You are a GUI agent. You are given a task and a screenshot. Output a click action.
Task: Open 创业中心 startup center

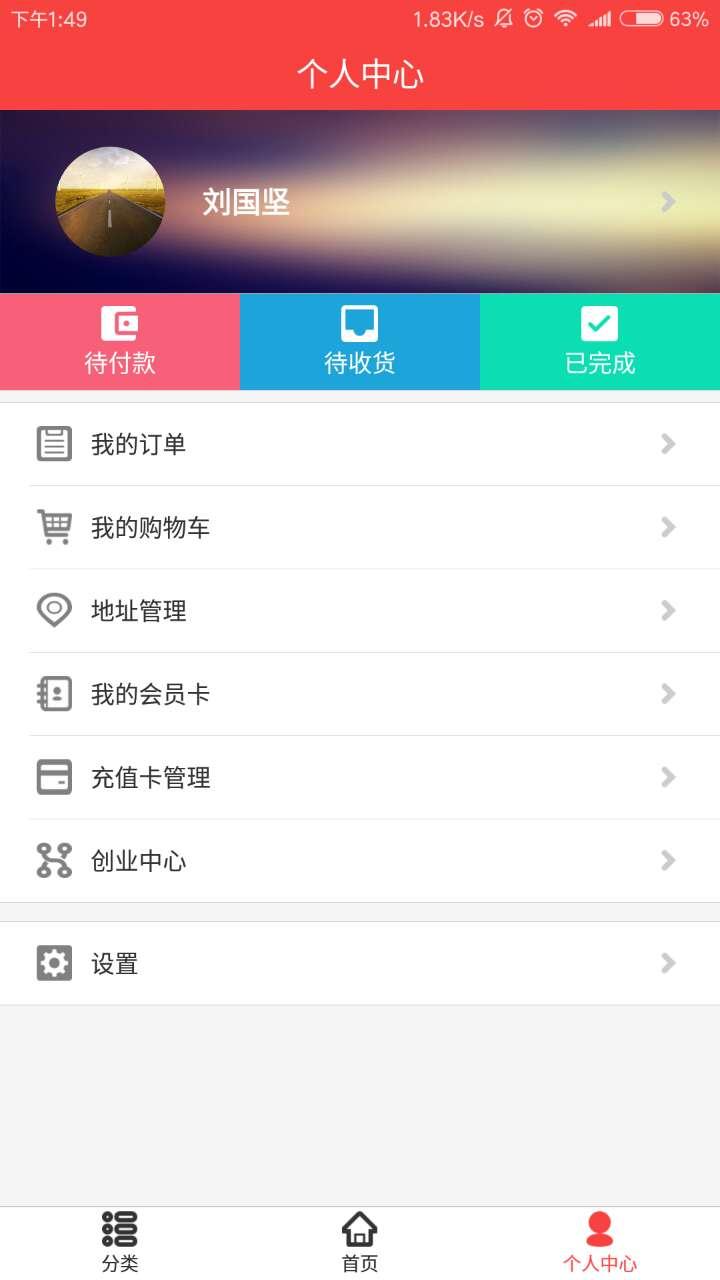pyautogui.click(x=360, y=860)
